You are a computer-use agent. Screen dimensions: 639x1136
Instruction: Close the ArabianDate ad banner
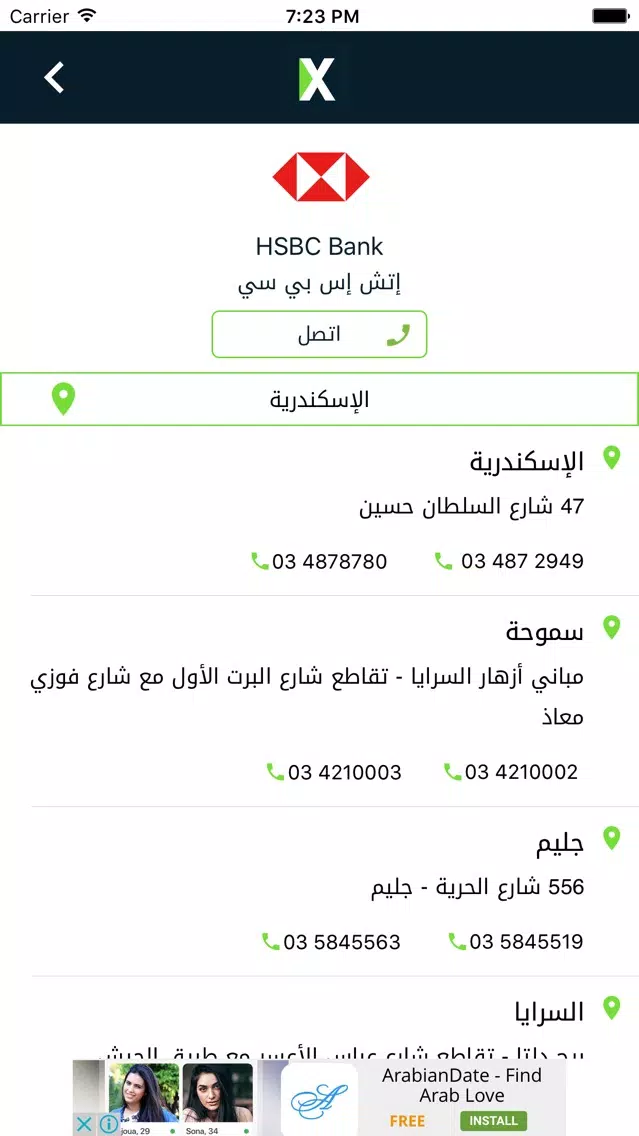pyautogui.click(x=84, y=1124)
